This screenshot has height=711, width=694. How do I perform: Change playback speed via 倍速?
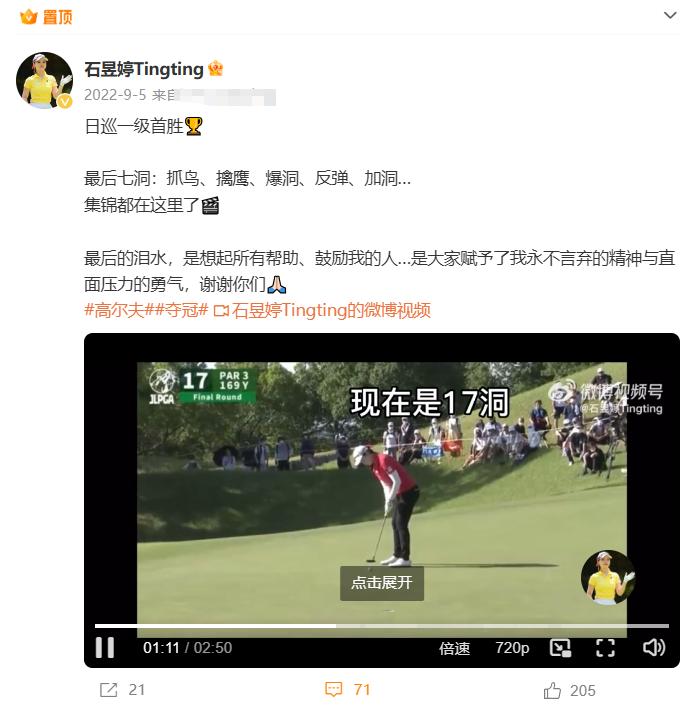tap(454, 648)
